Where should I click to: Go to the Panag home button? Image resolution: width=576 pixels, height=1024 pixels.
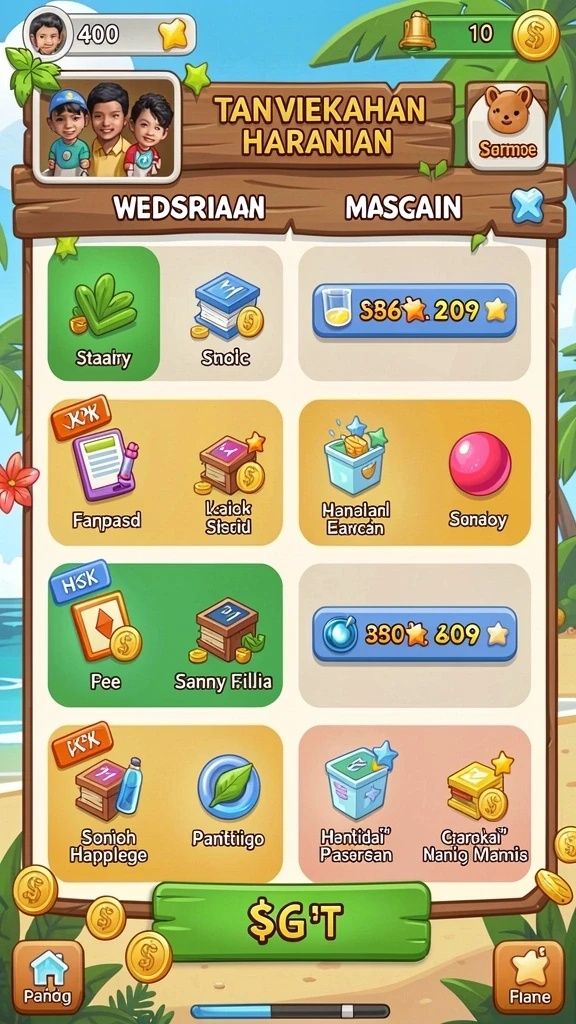coord(48,977)
